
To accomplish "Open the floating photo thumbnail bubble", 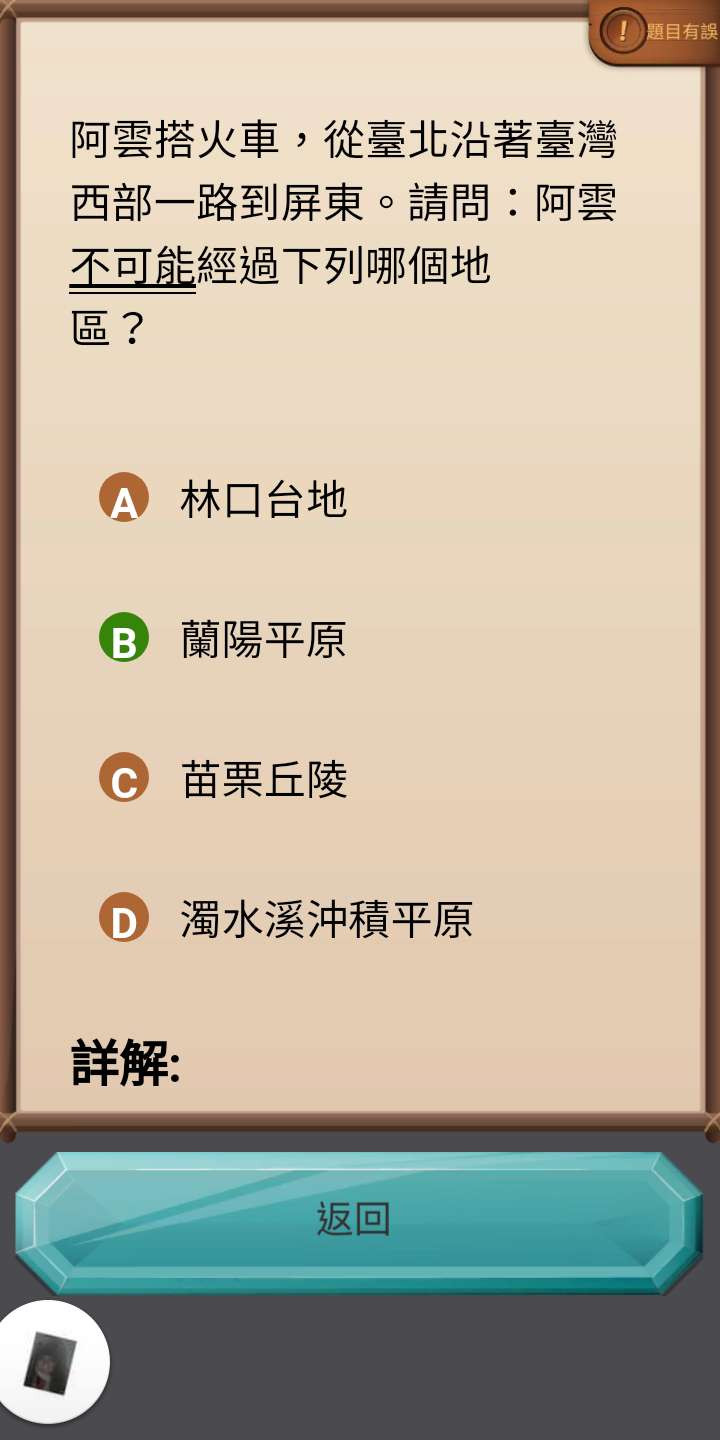I will point(50,1362).
